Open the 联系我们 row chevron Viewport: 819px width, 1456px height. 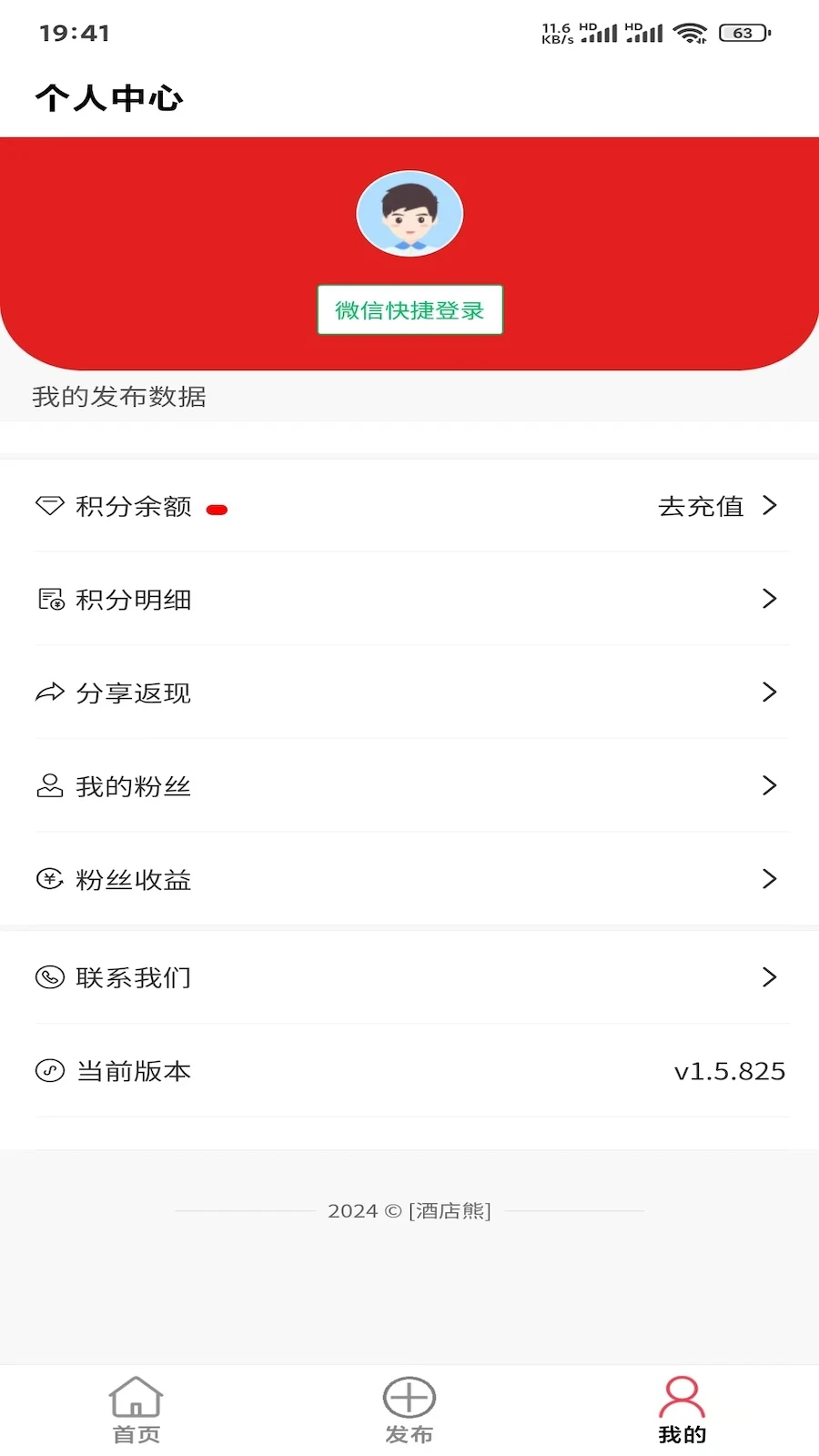(x=770, y=976)
